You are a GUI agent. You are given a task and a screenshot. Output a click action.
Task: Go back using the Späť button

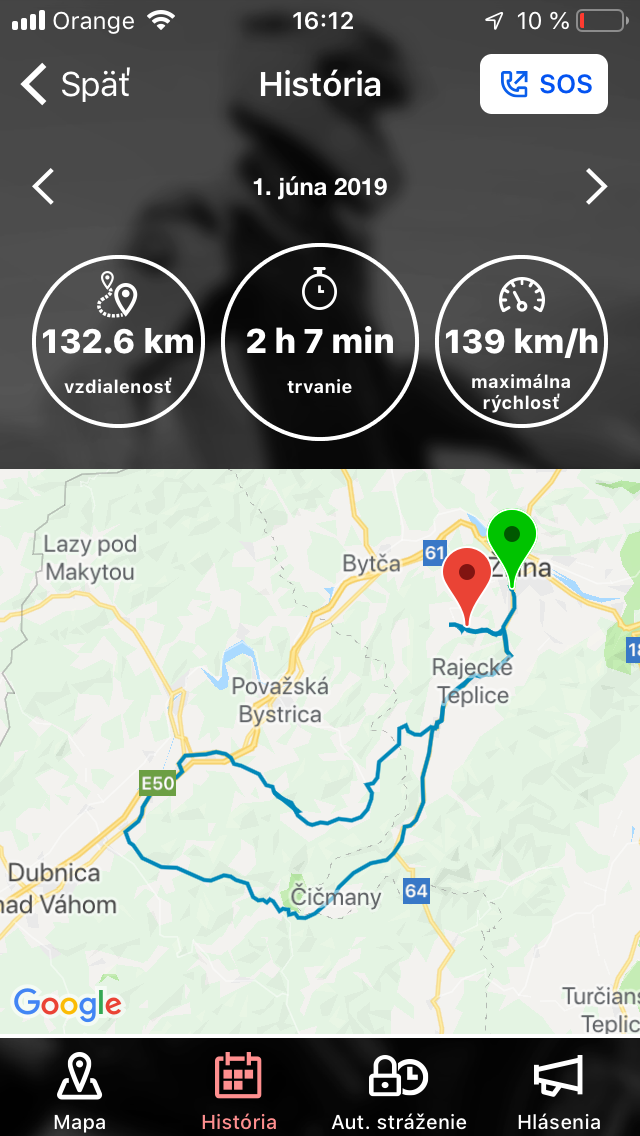(76, 84)
